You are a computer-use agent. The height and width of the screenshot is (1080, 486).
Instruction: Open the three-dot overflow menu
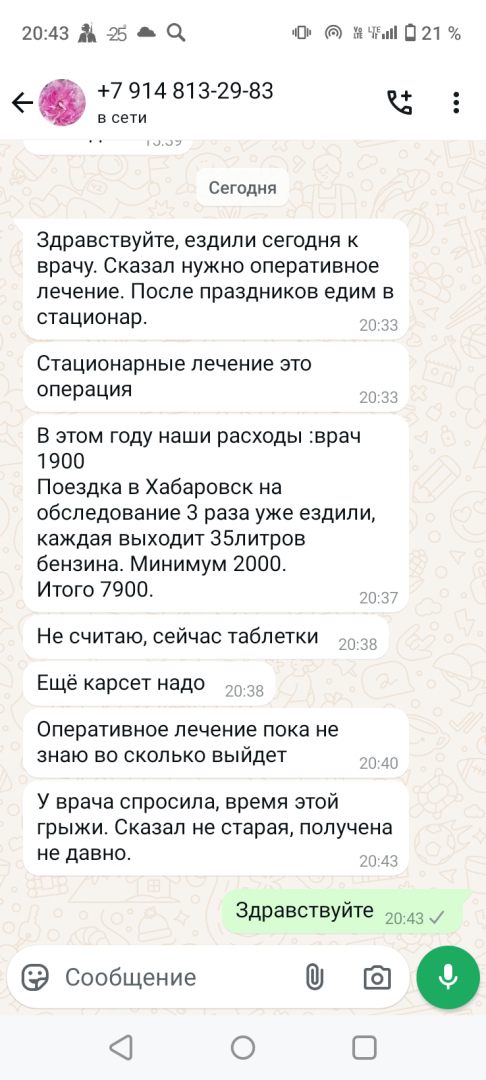pyautogui.click(x=456, y=103)
